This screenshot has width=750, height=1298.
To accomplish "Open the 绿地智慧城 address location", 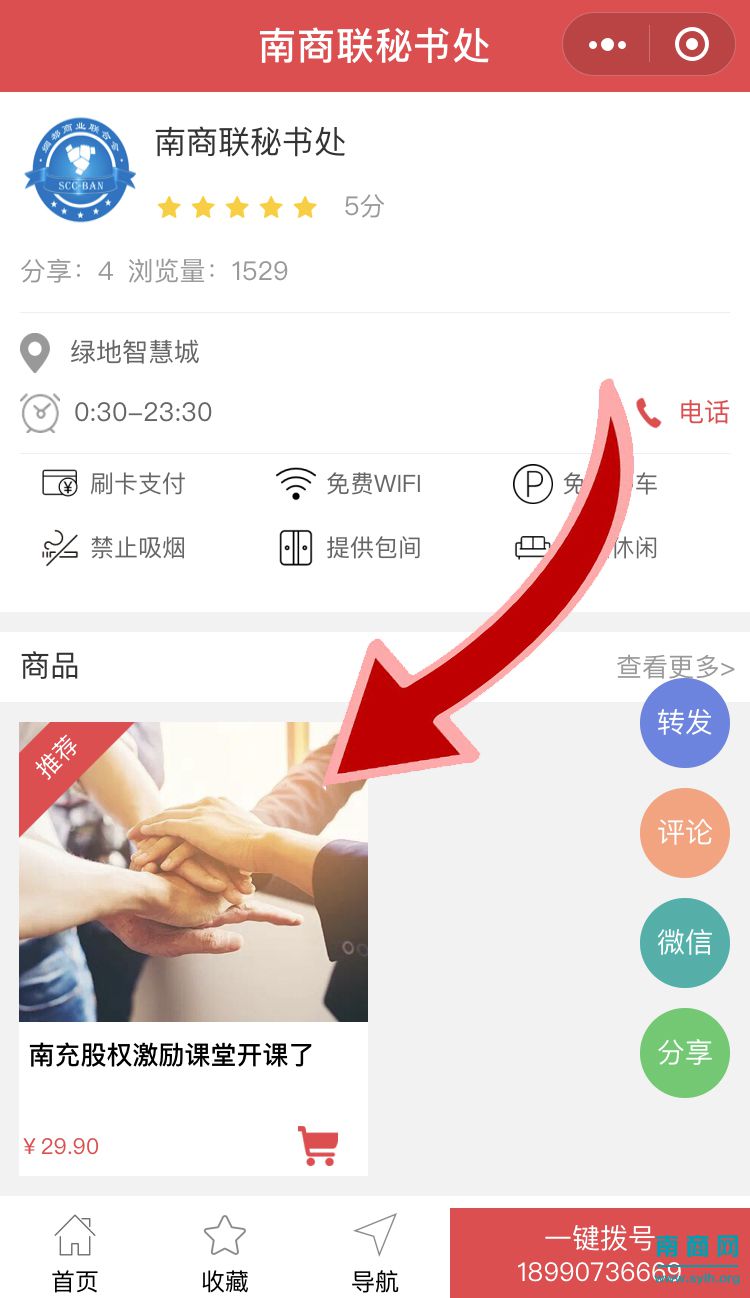I will [134, 353].
